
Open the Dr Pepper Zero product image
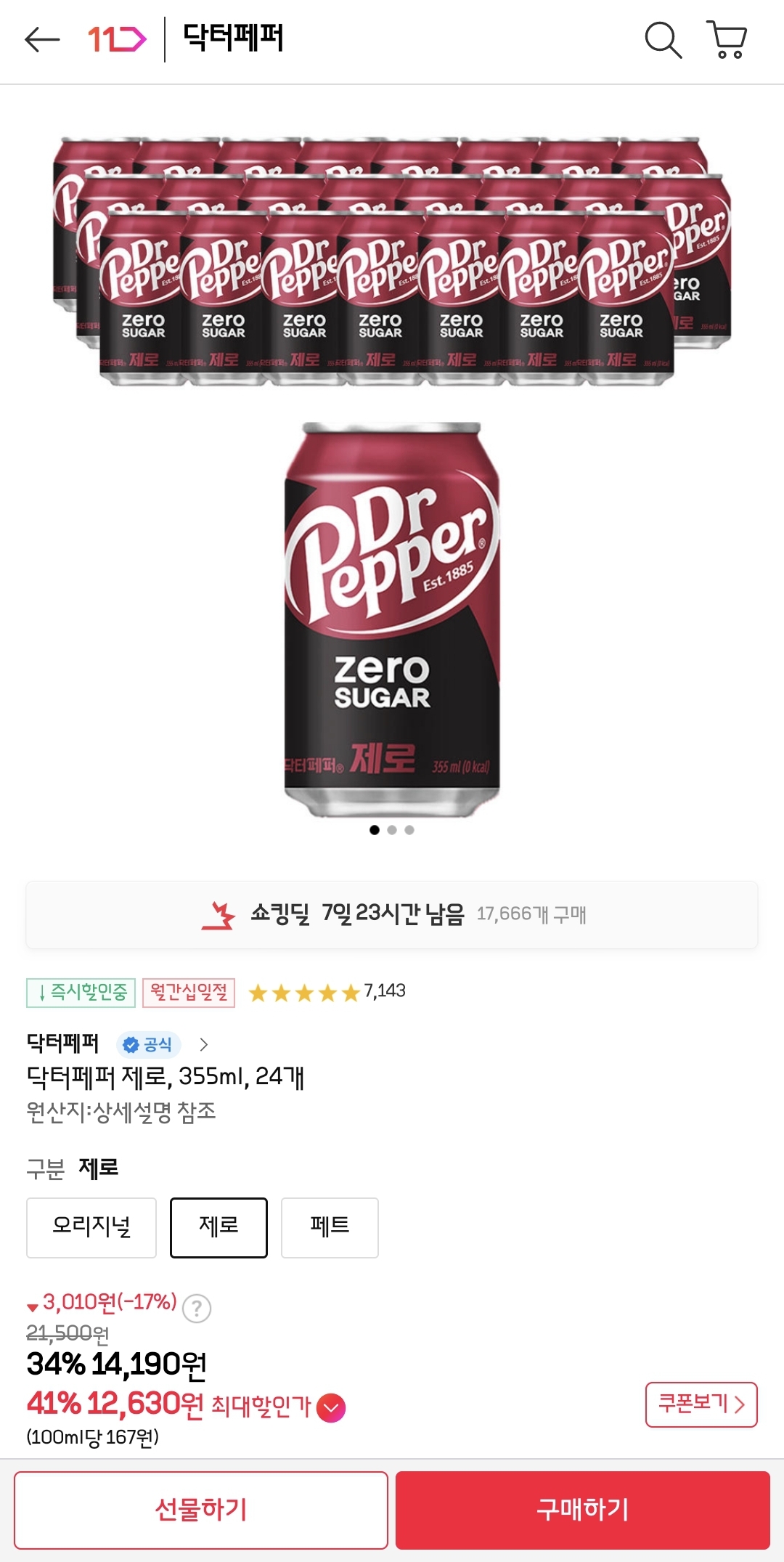click(392, 617)
